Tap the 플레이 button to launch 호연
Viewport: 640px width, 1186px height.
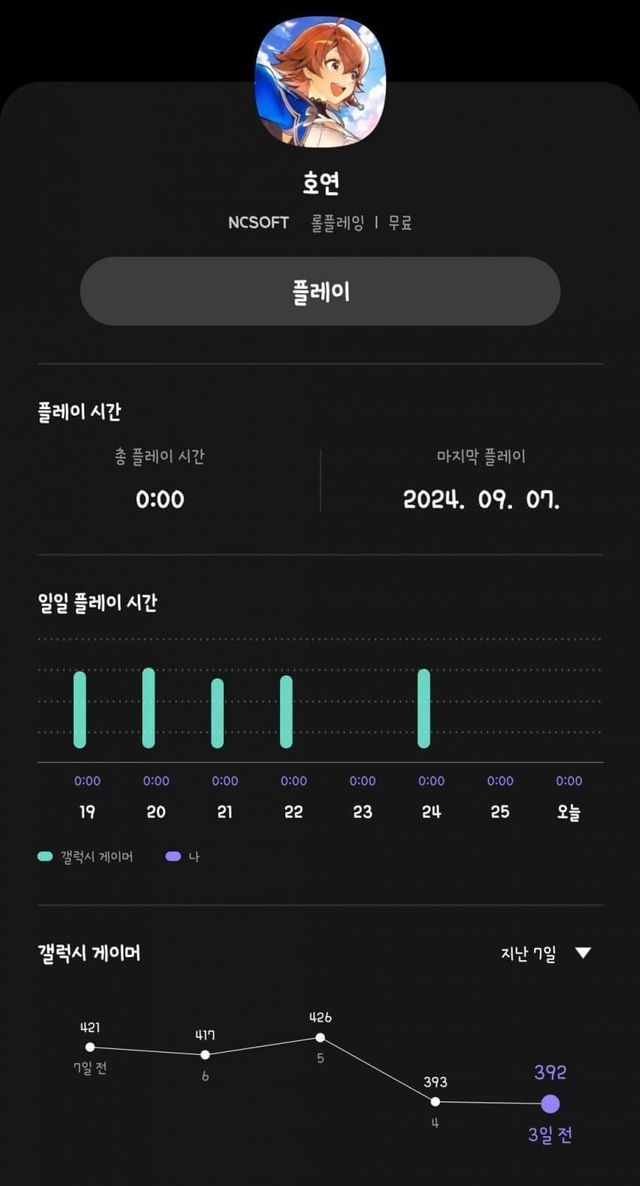(x=320, y=291)
